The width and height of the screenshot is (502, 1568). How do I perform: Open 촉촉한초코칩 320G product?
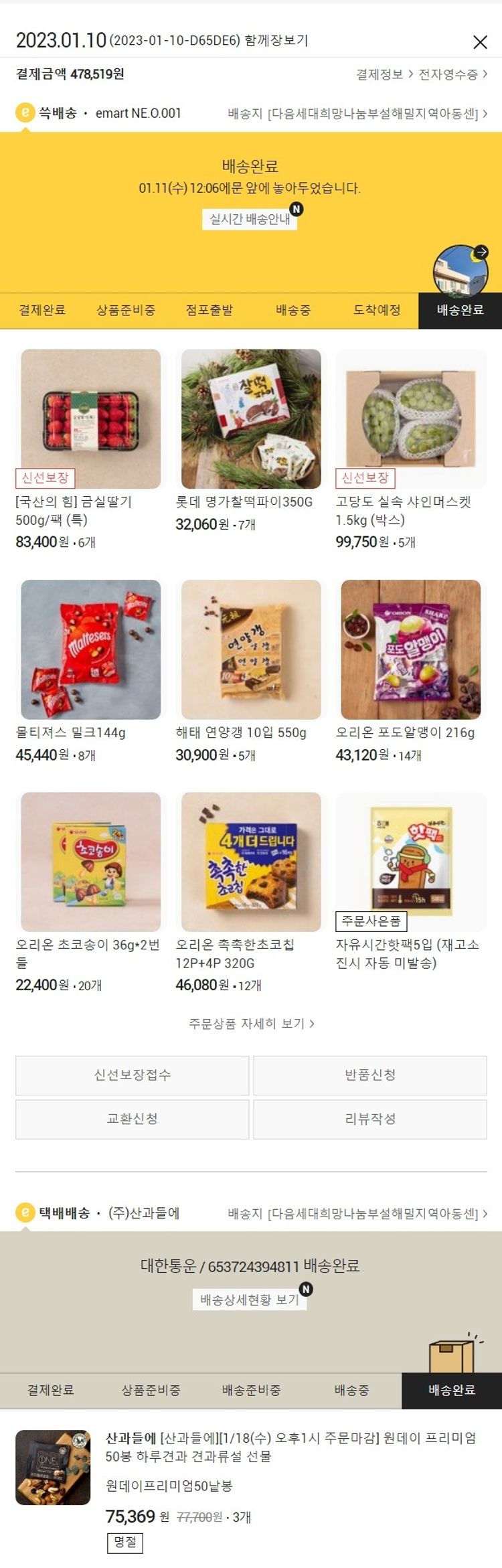click(x=251, y=862)
